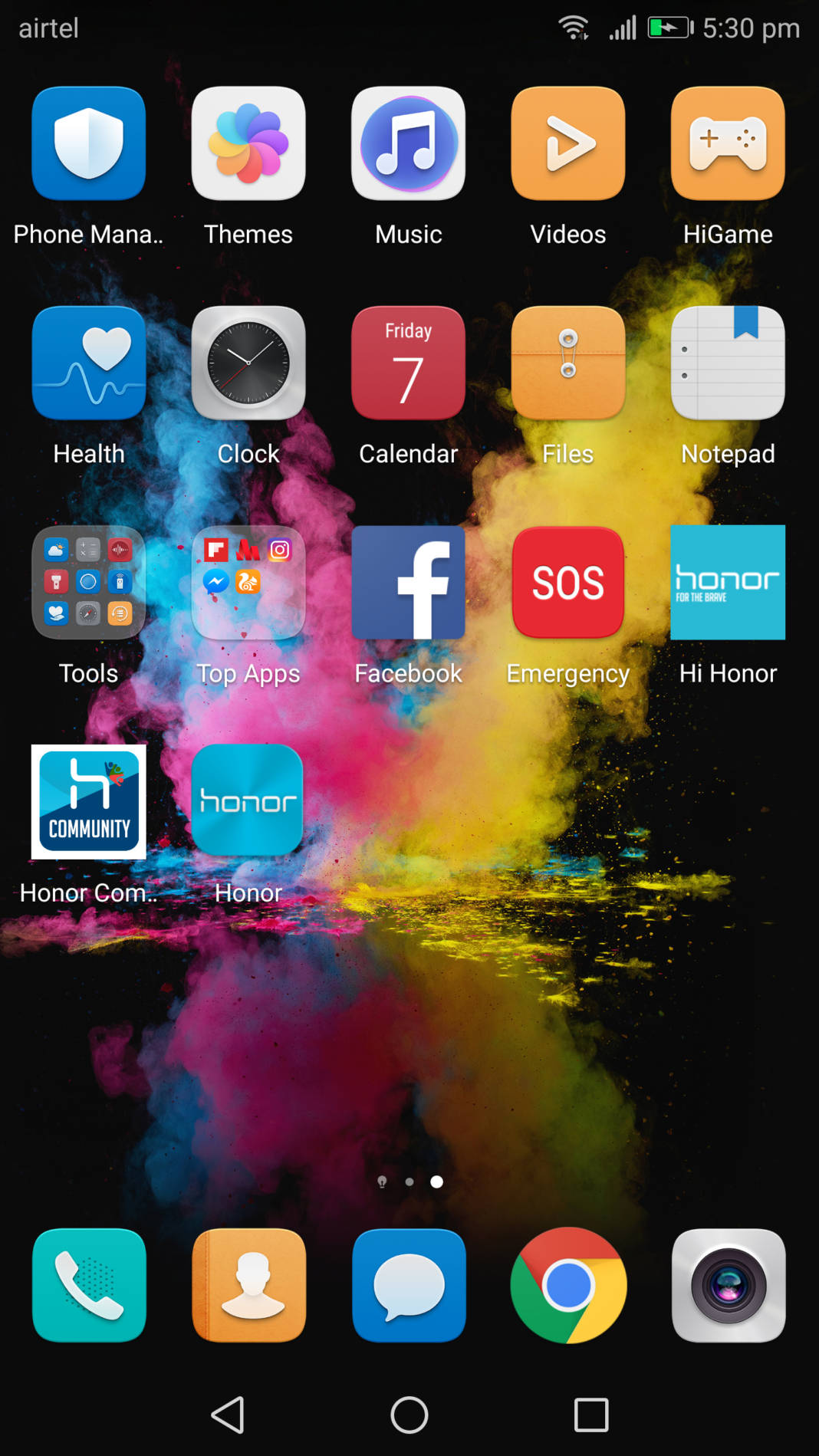Open the Messaging app in the dock
This screenshot has width=819, height=1456.
click(x=408, y=1285)
